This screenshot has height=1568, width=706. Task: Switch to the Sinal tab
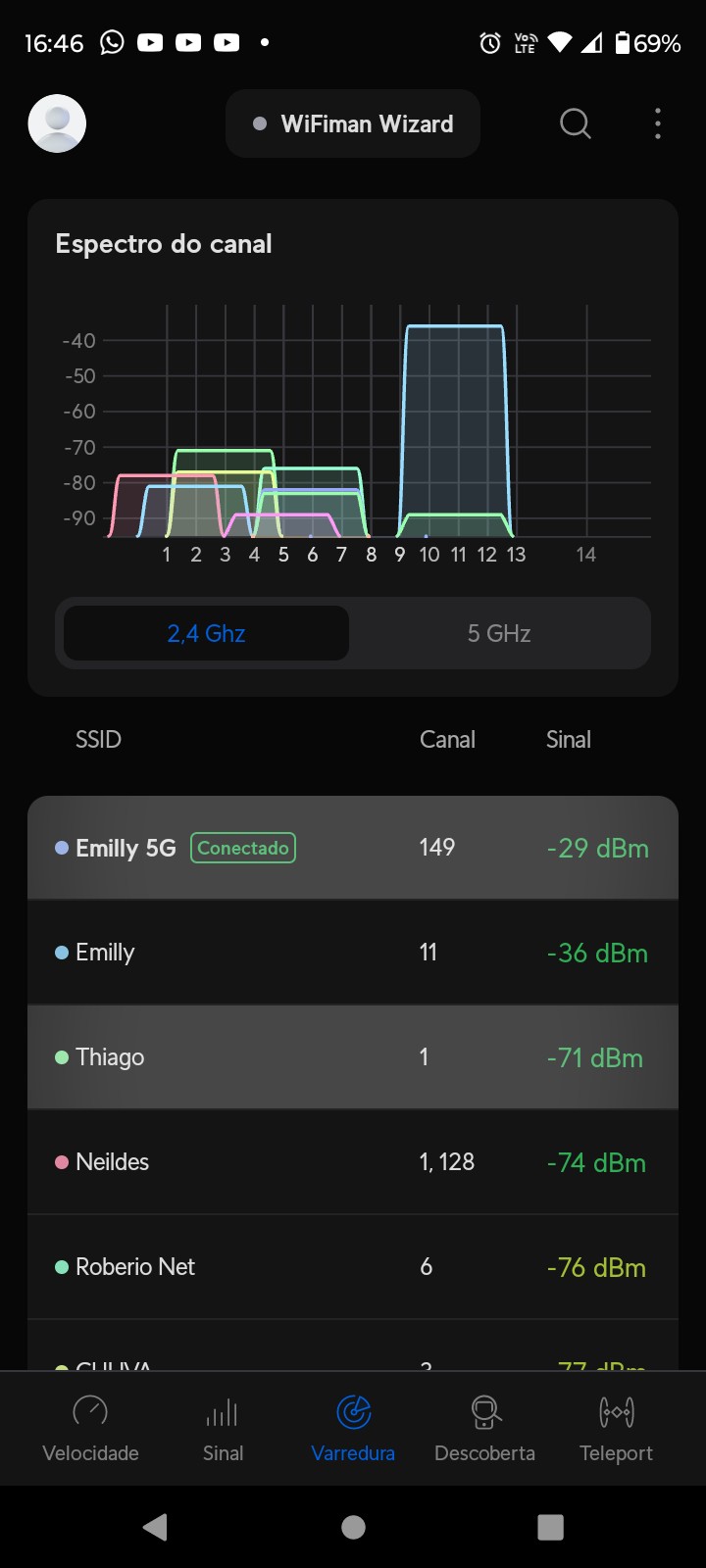point(223,1428)
